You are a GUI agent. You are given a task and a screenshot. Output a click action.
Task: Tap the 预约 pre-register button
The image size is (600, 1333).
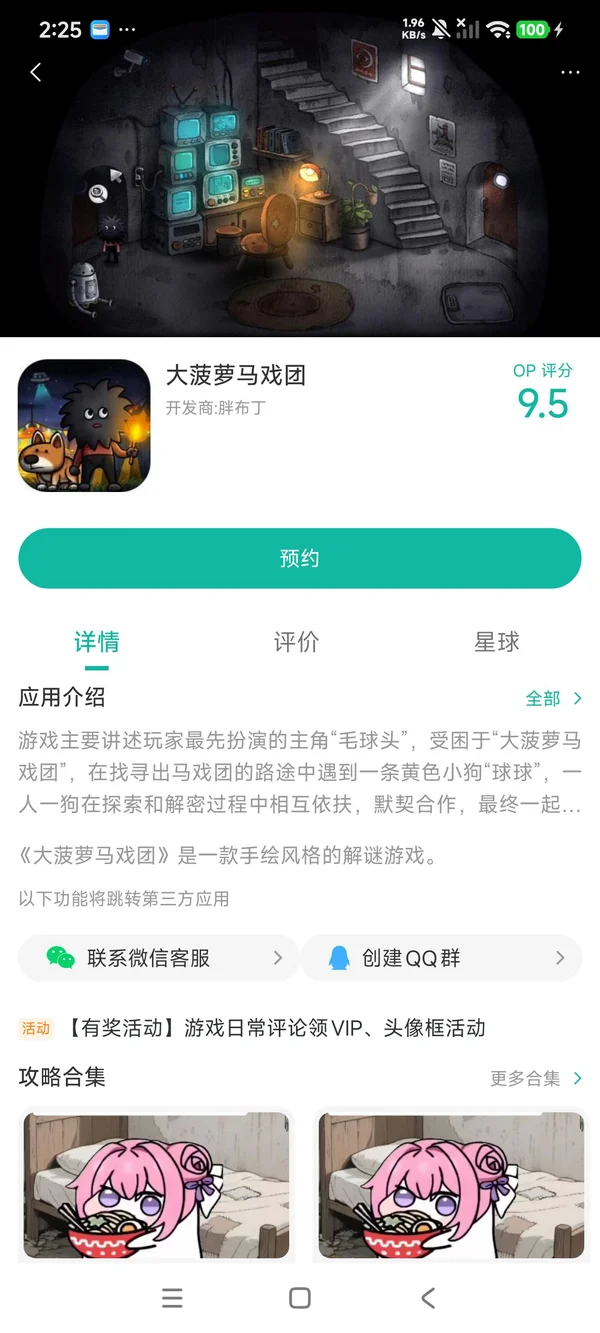point(300,558)
